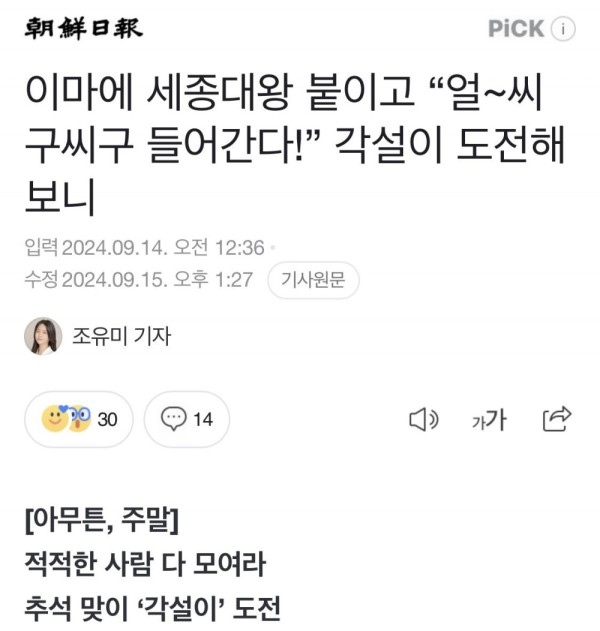Open the 朝鮮日報 publisher page
The height and width of the screenshot is (631, 600).
coord(85,28)
